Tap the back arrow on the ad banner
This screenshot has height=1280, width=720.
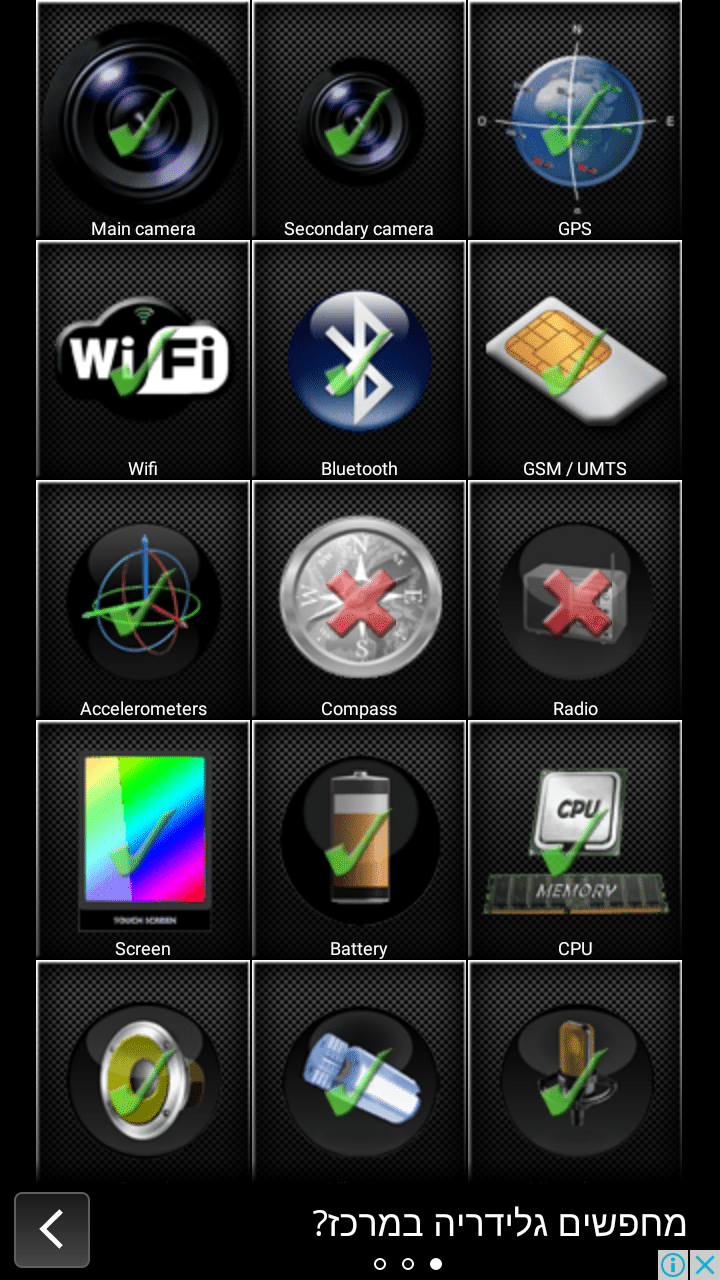tap(52, 1230)
